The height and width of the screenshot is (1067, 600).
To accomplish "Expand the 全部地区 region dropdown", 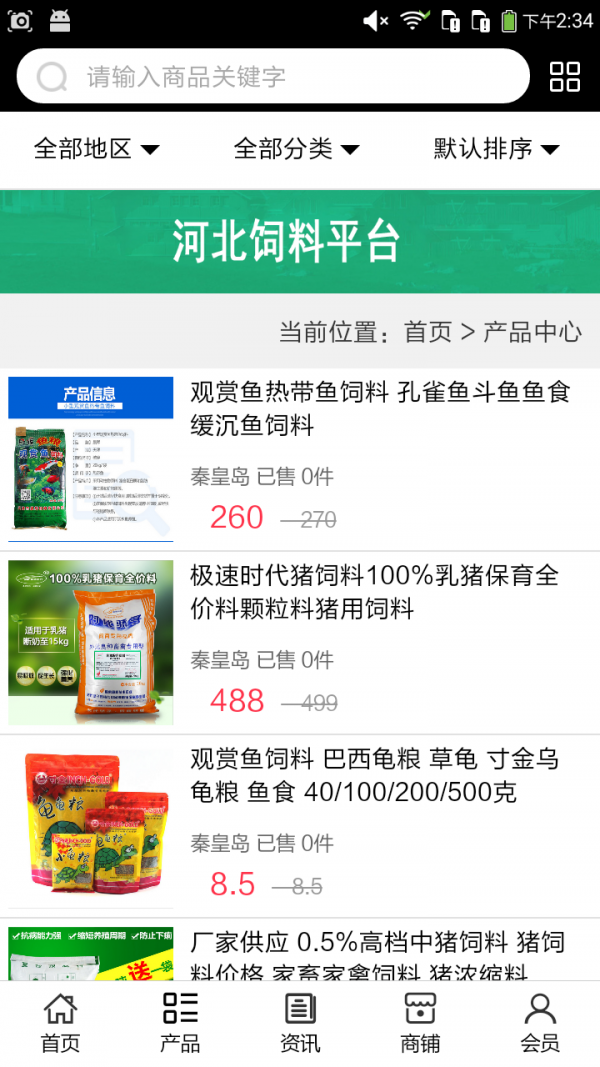I will click(96, 149).
